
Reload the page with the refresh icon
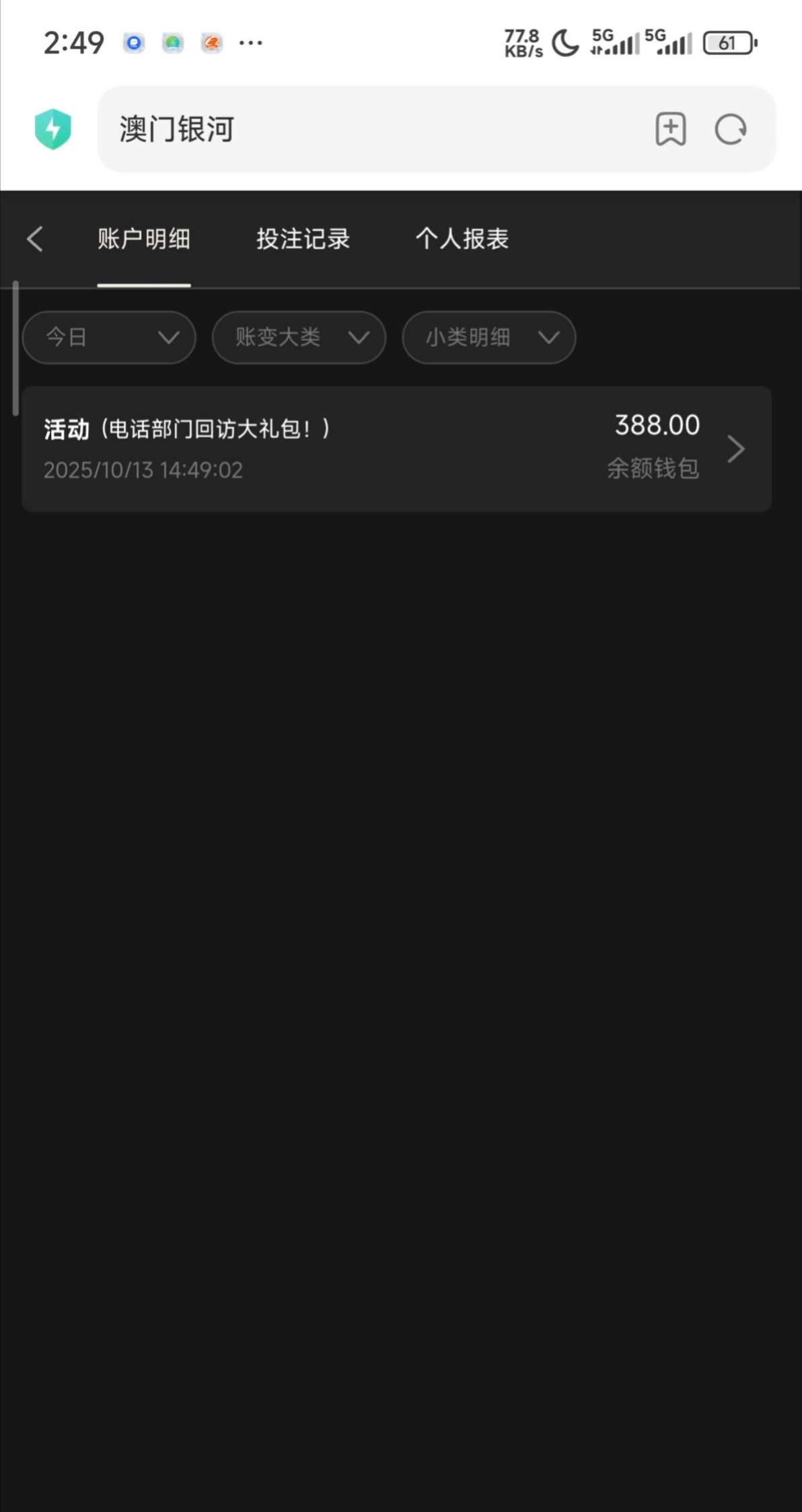730,129
